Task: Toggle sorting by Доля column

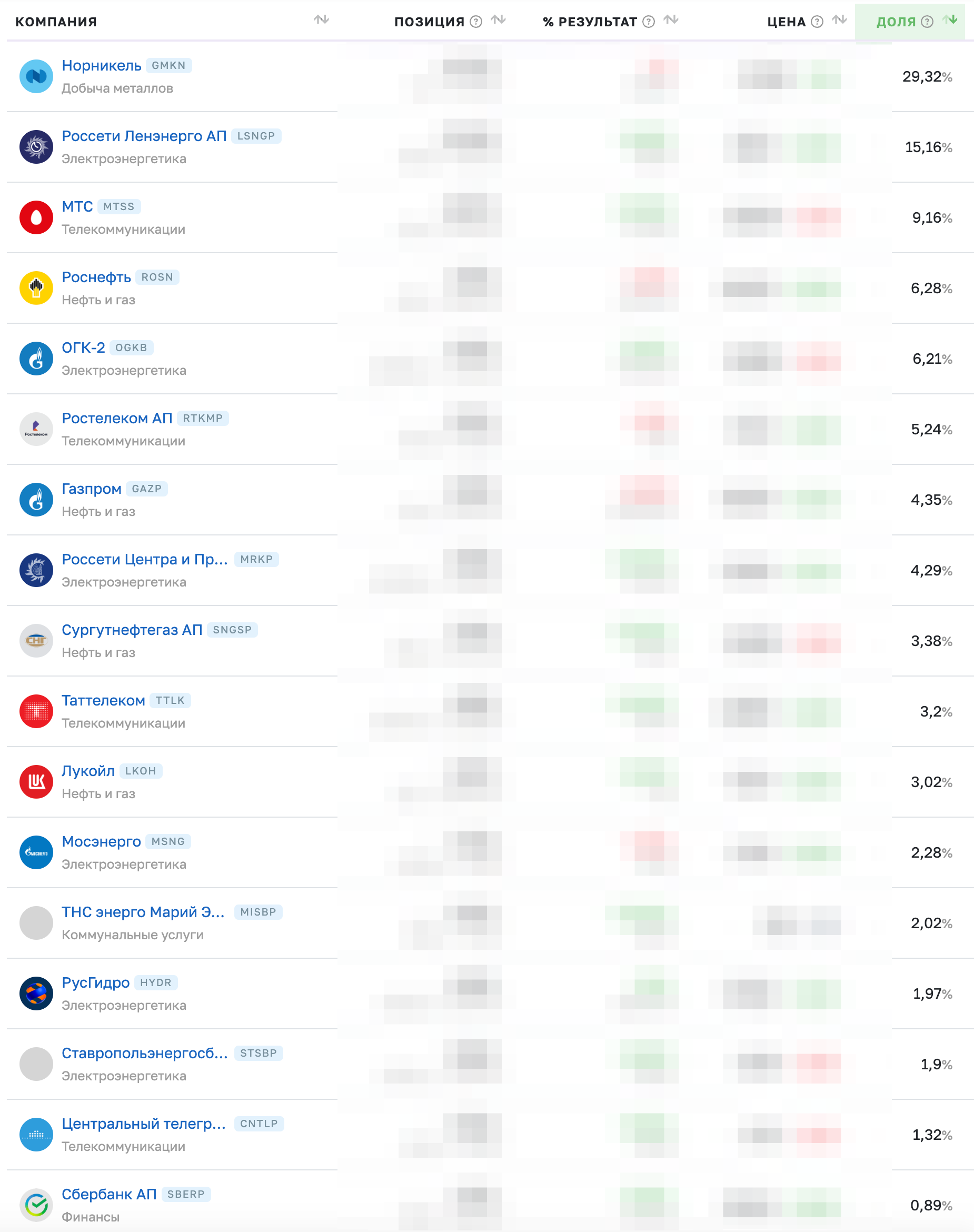Action: coord(949,20)
